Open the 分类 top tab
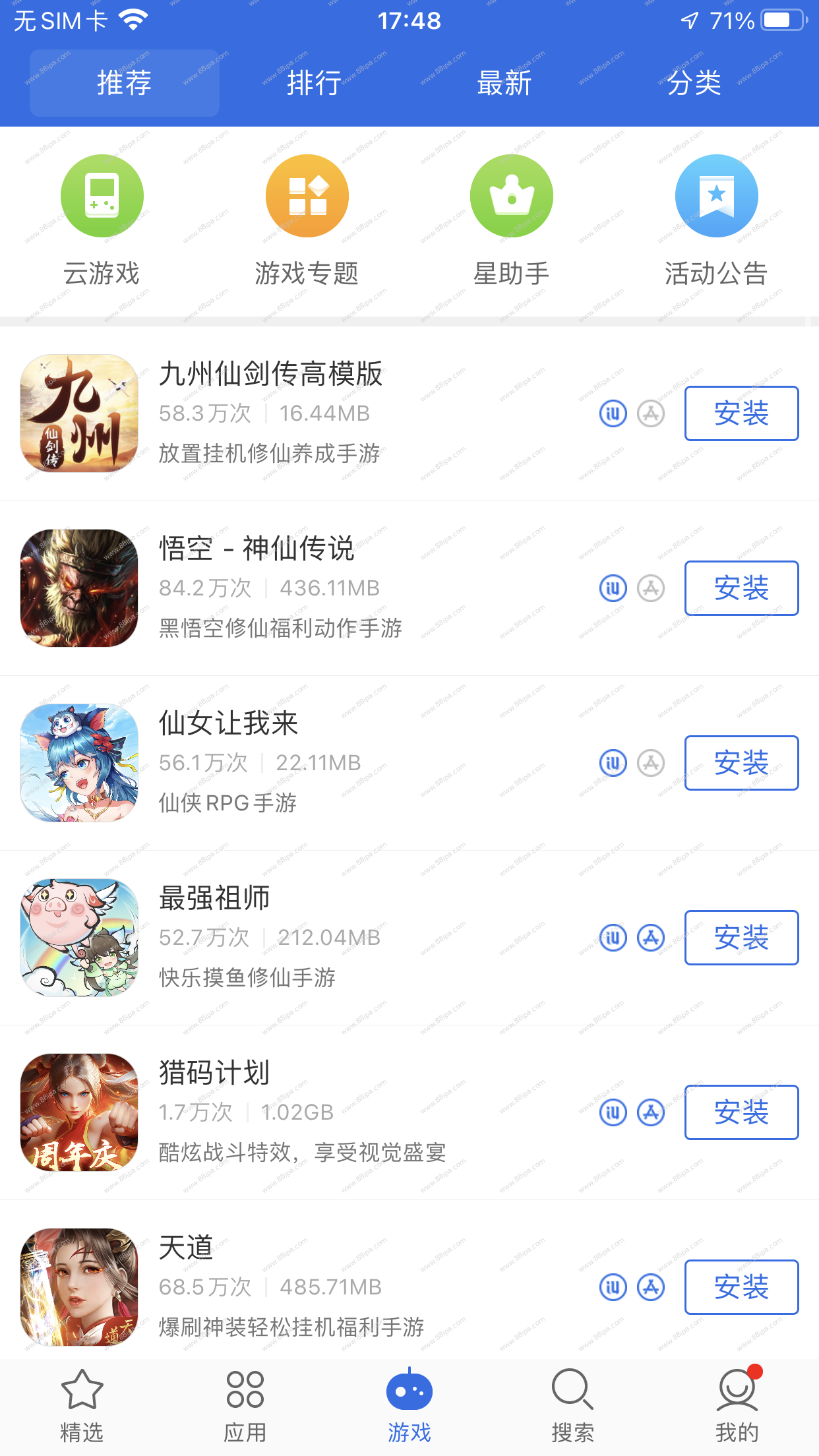 [x=694, y=83]
